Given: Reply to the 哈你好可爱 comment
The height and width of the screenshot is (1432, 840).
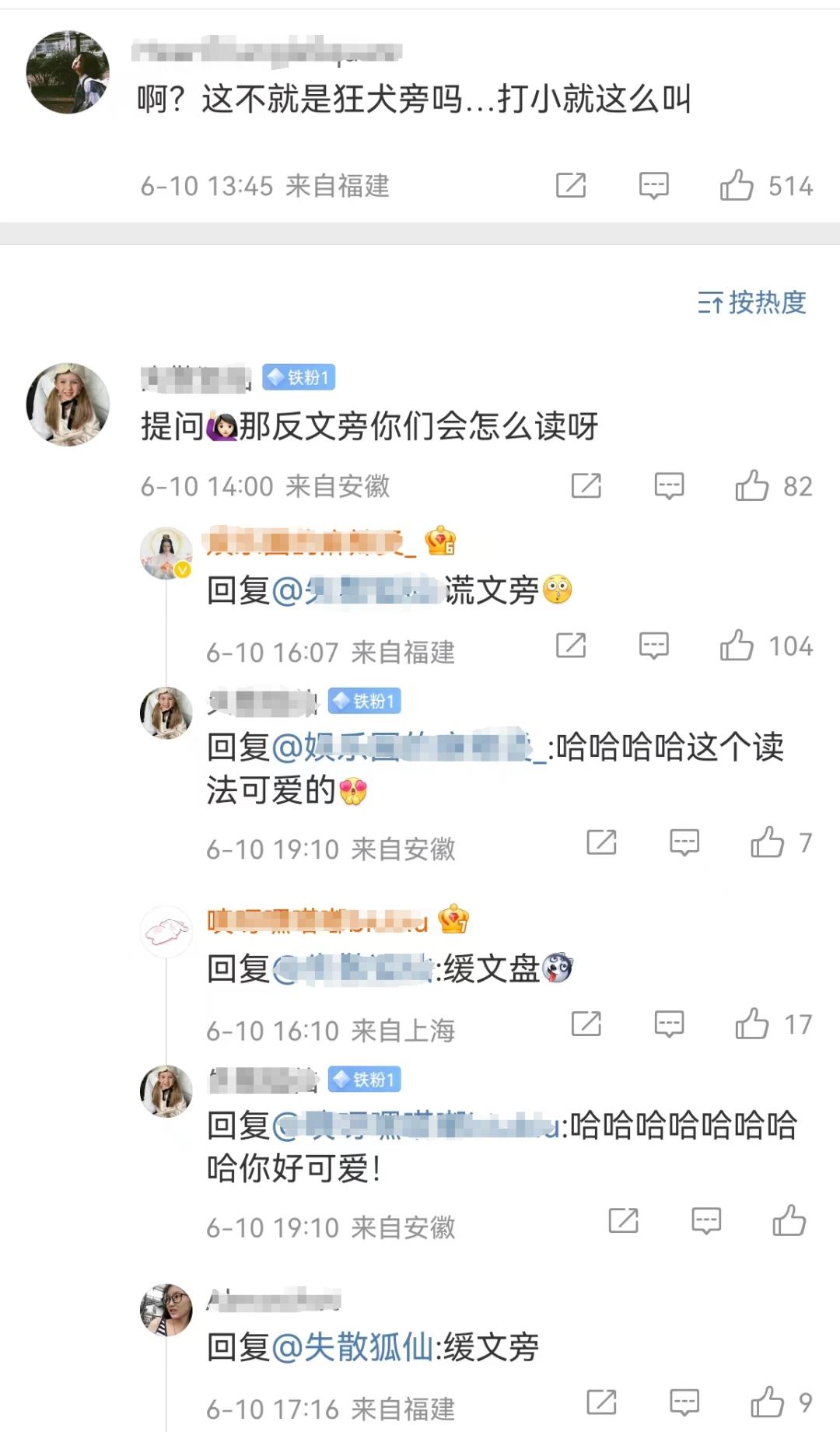Looking at the screenshot, I should coord(706,1221).
